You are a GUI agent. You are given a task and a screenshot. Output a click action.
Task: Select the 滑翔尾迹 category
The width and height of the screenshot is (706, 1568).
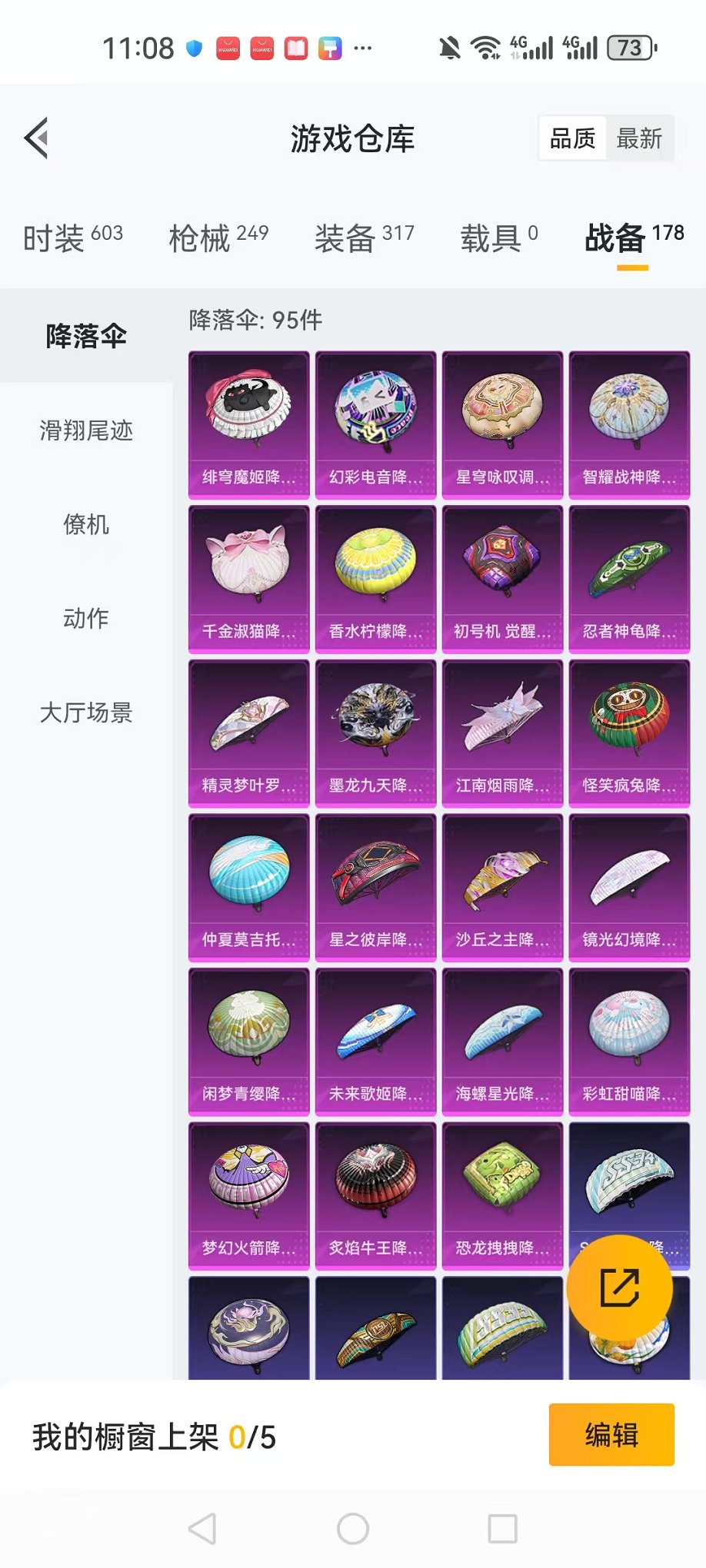(x=86, y=430)
